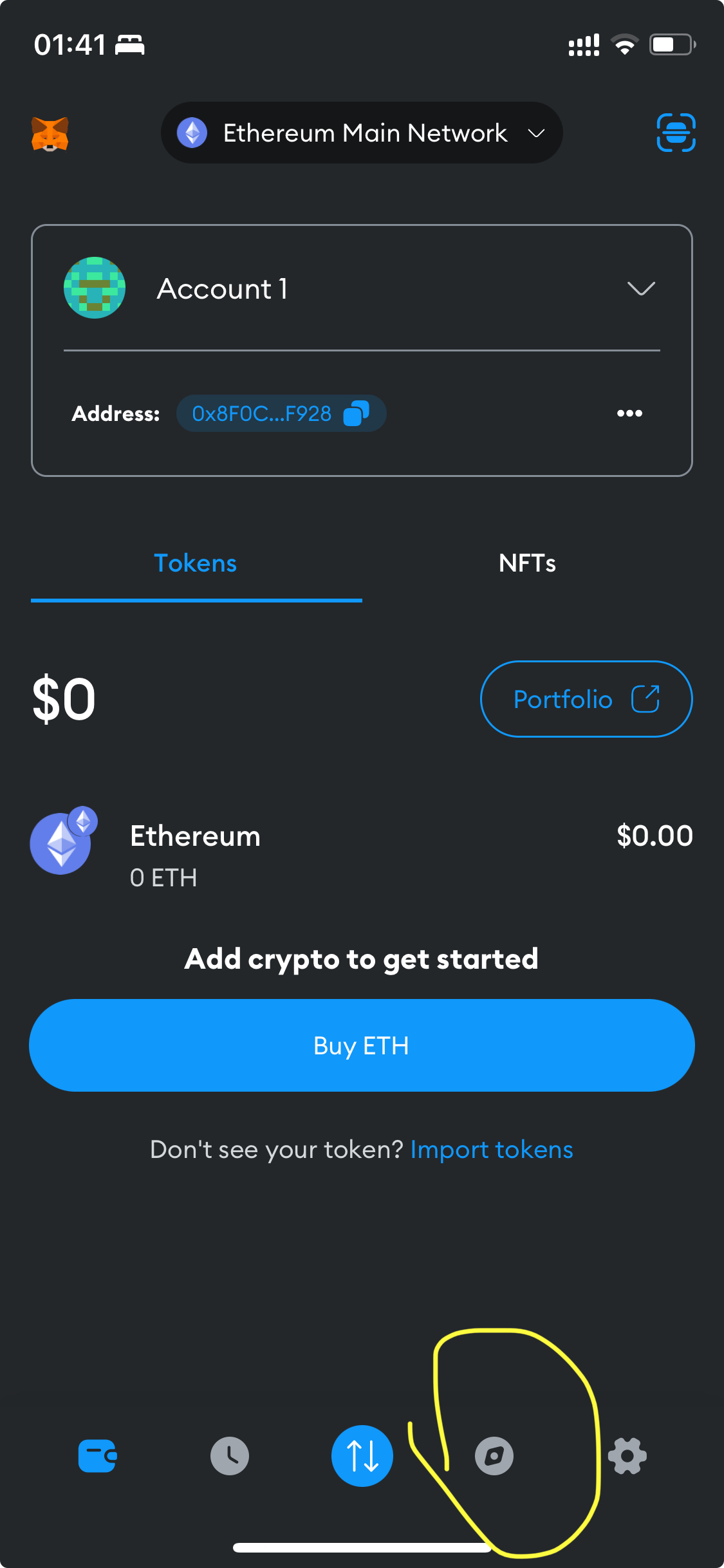Launch the browser compass tab
Screen dimensions: 724x1568
[494, 1456]
